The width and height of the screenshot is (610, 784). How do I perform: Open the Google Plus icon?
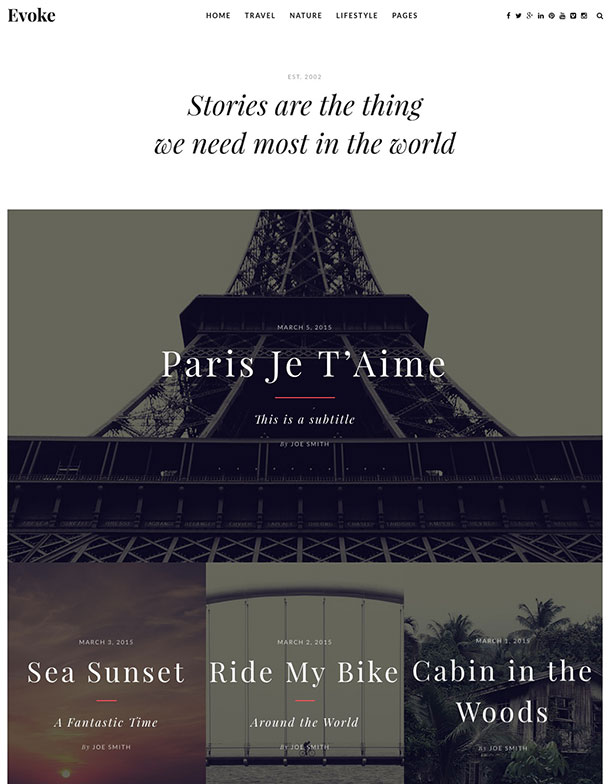point(529,16)
